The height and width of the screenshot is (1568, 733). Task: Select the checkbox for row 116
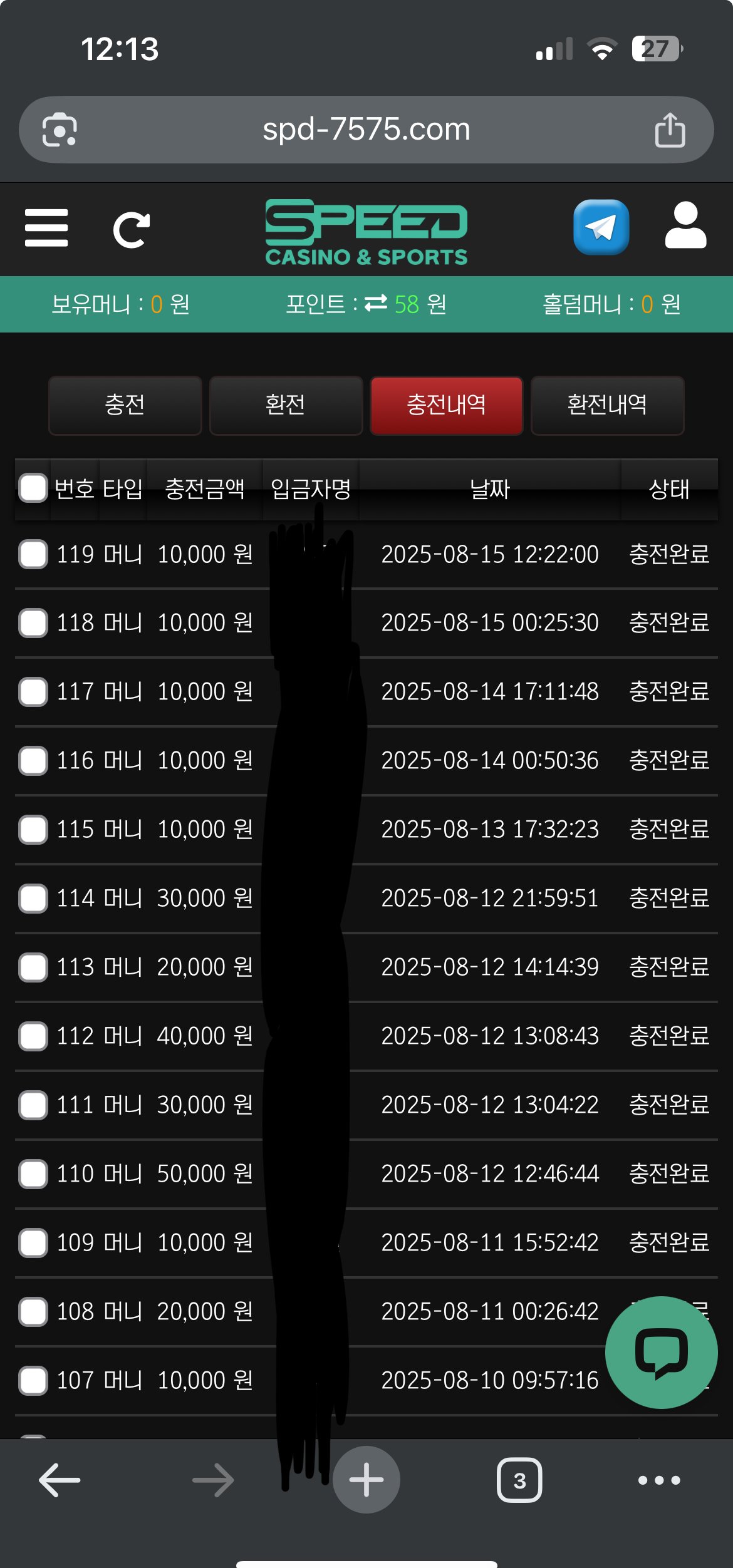pyautogui.click(x=33, y=761)
